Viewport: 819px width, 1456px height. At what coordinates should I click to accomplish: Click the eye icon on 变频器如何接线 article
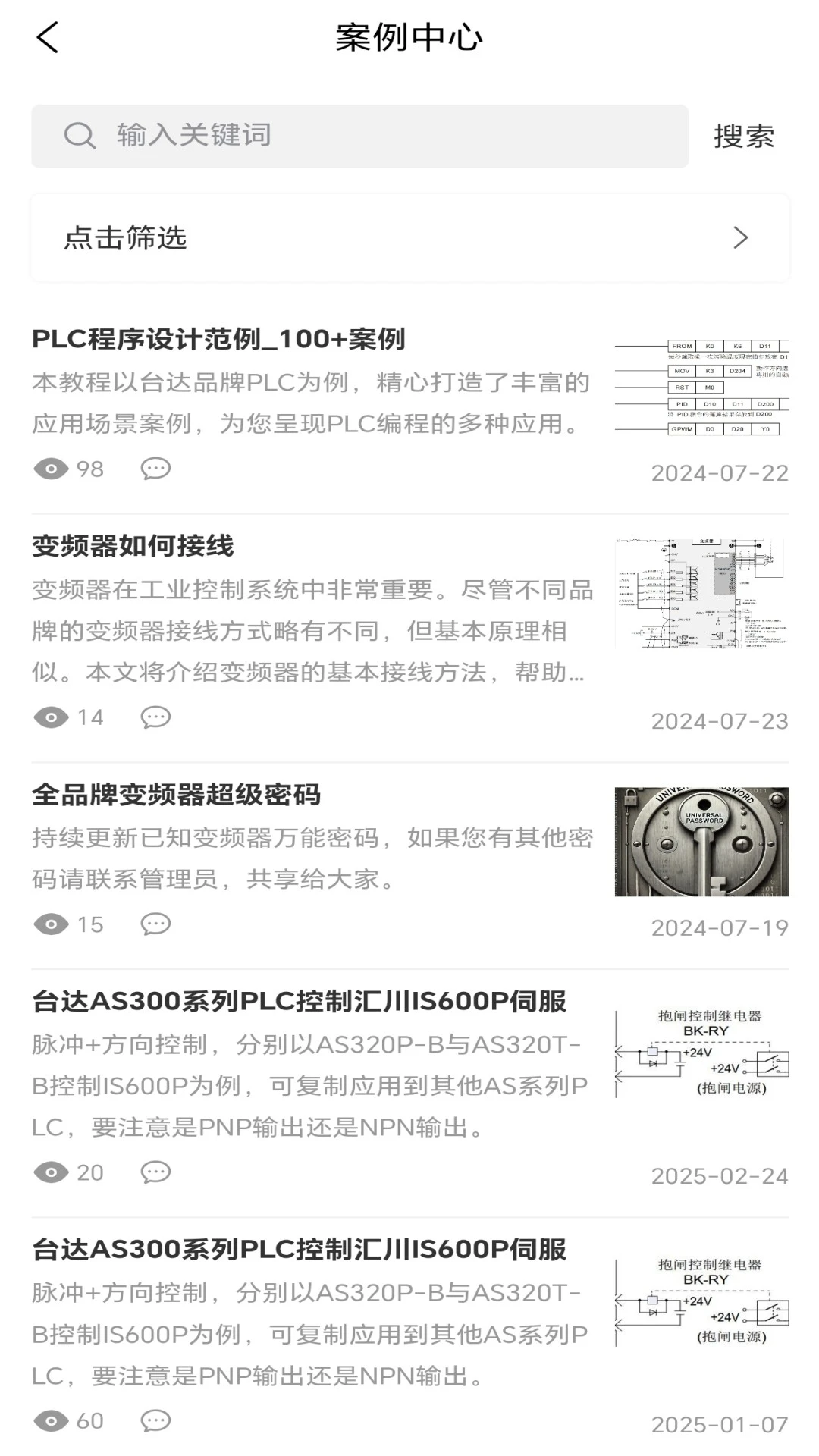(51, 716)
